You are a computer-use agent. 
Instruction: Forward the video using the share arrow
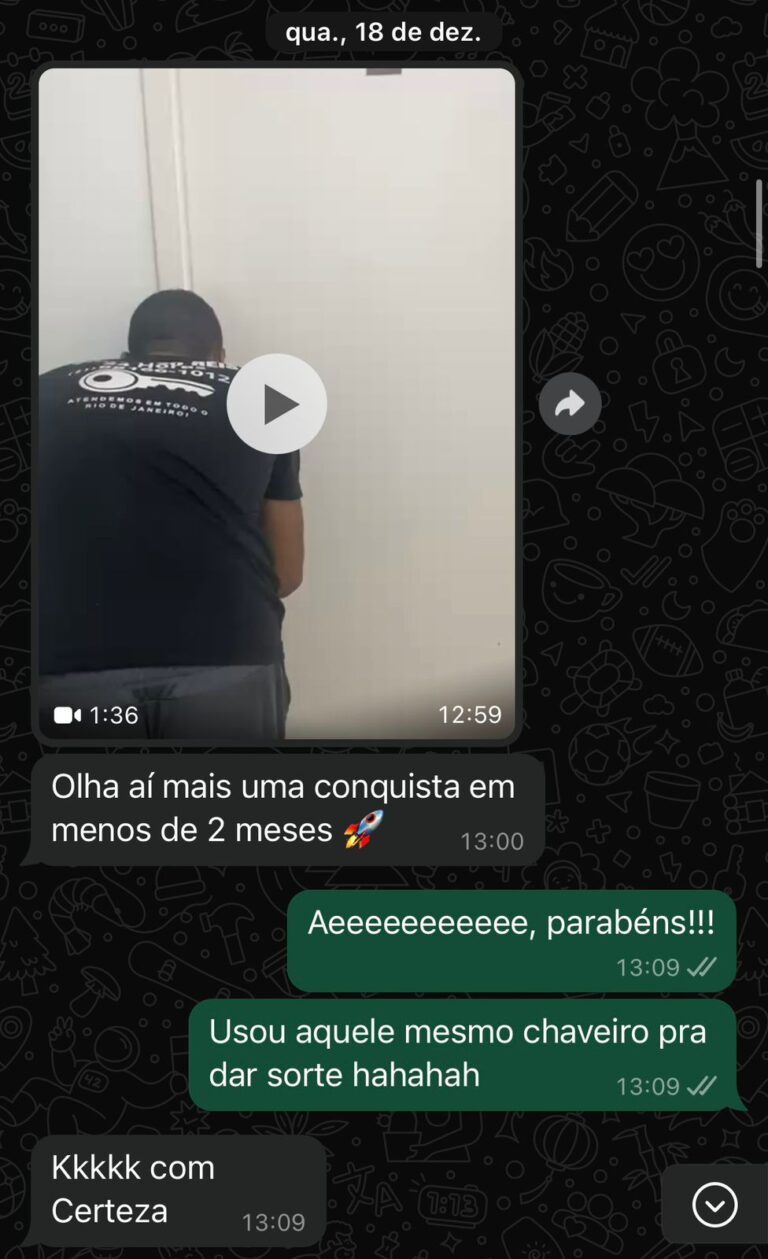(x=570, y=404)
